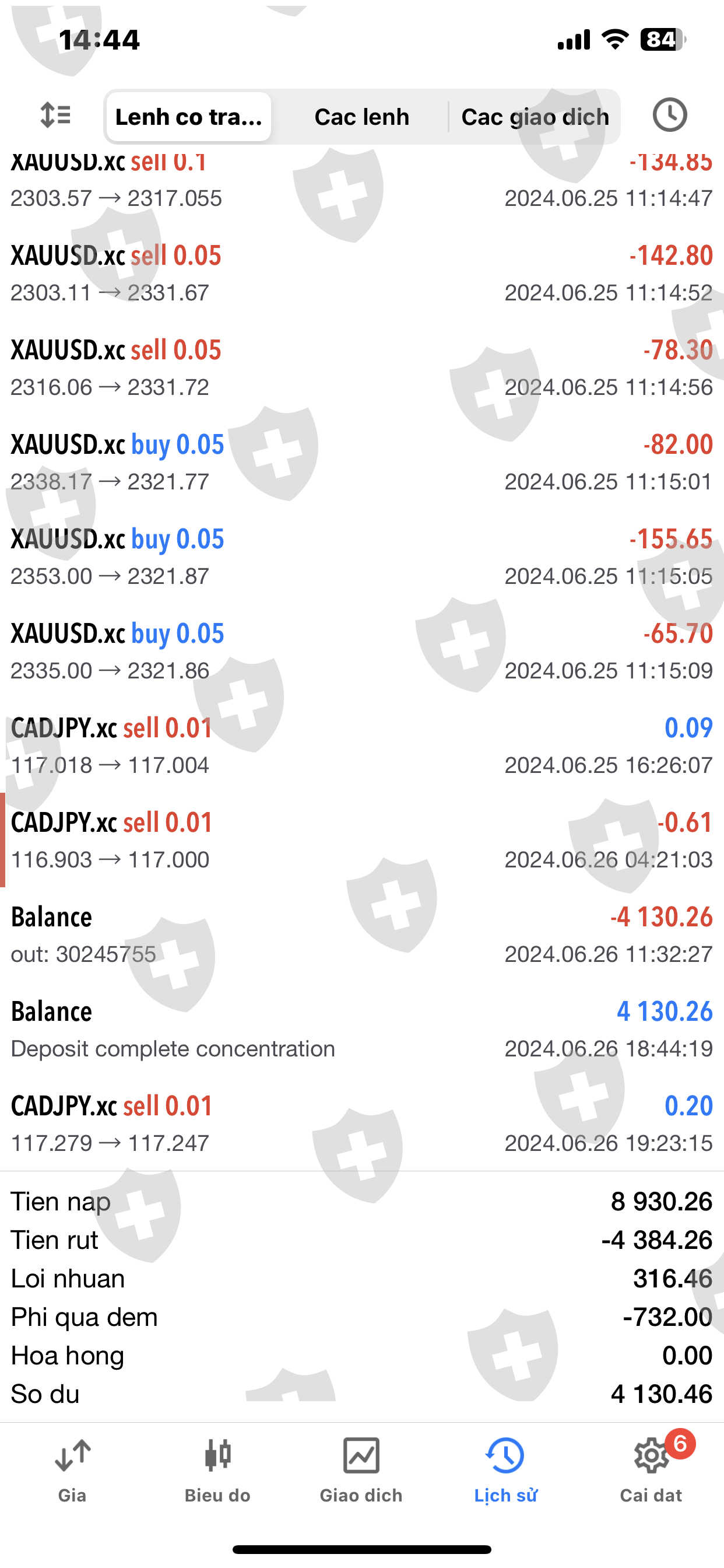Screen dimensions: 724x1568
Task: Expand the XAUUSD buy 0.05 row with -155.65
Action: pyautogui.click(x=361, y=557)
